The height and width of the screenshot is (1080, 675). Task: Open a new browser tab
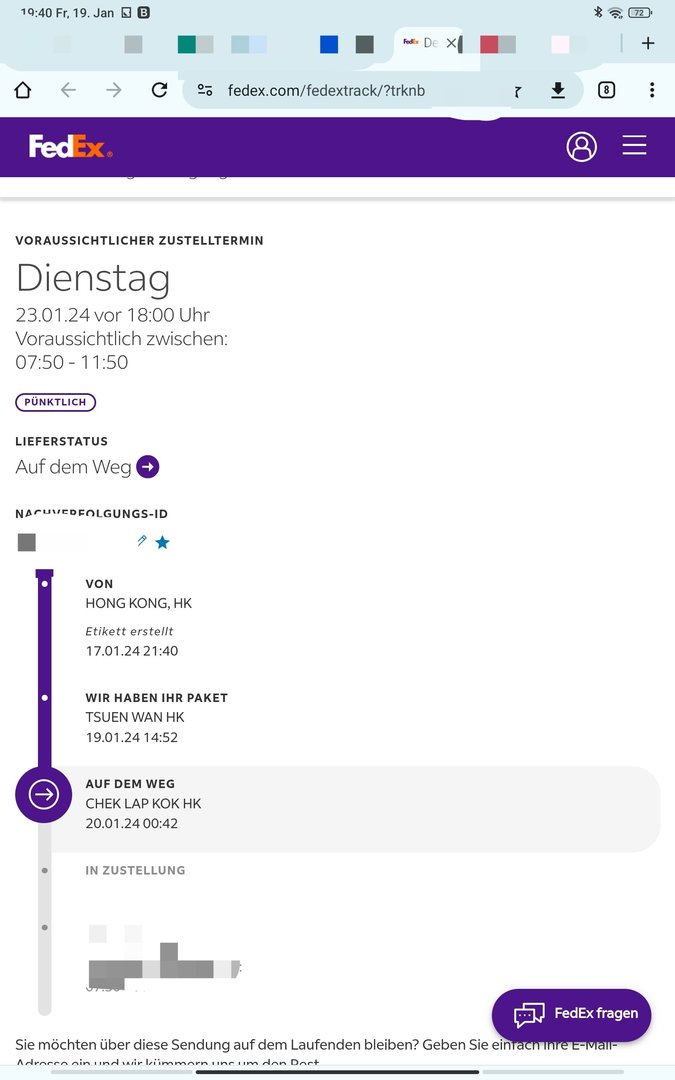pos(648,43)
